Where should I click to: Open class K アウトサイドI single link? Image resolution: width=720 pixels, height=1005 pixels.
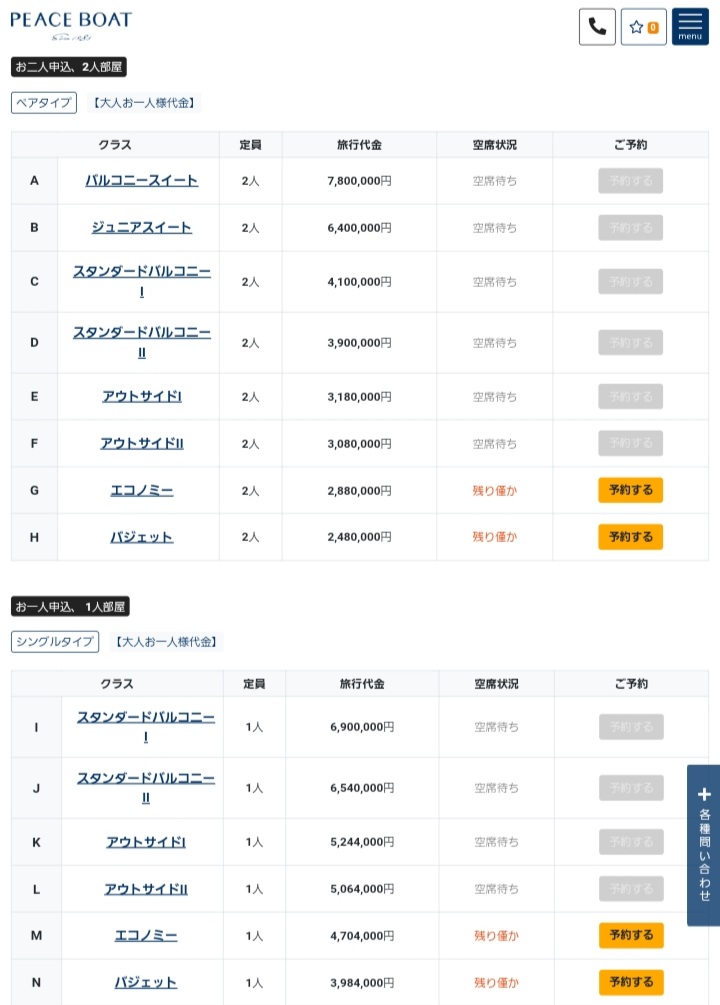point(146,842)
